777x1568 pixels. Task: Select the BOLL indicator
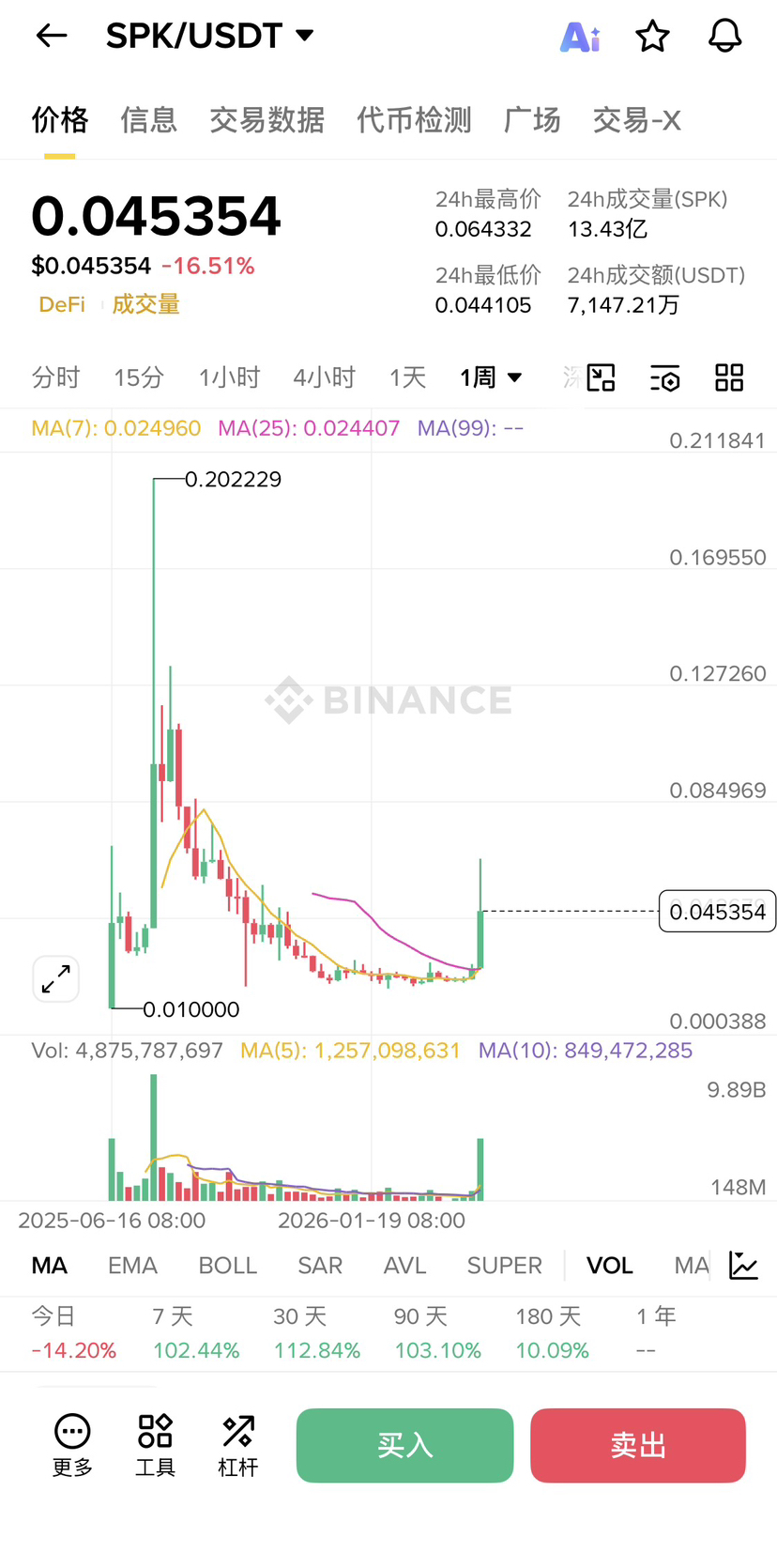click(x=227, y=1266)
